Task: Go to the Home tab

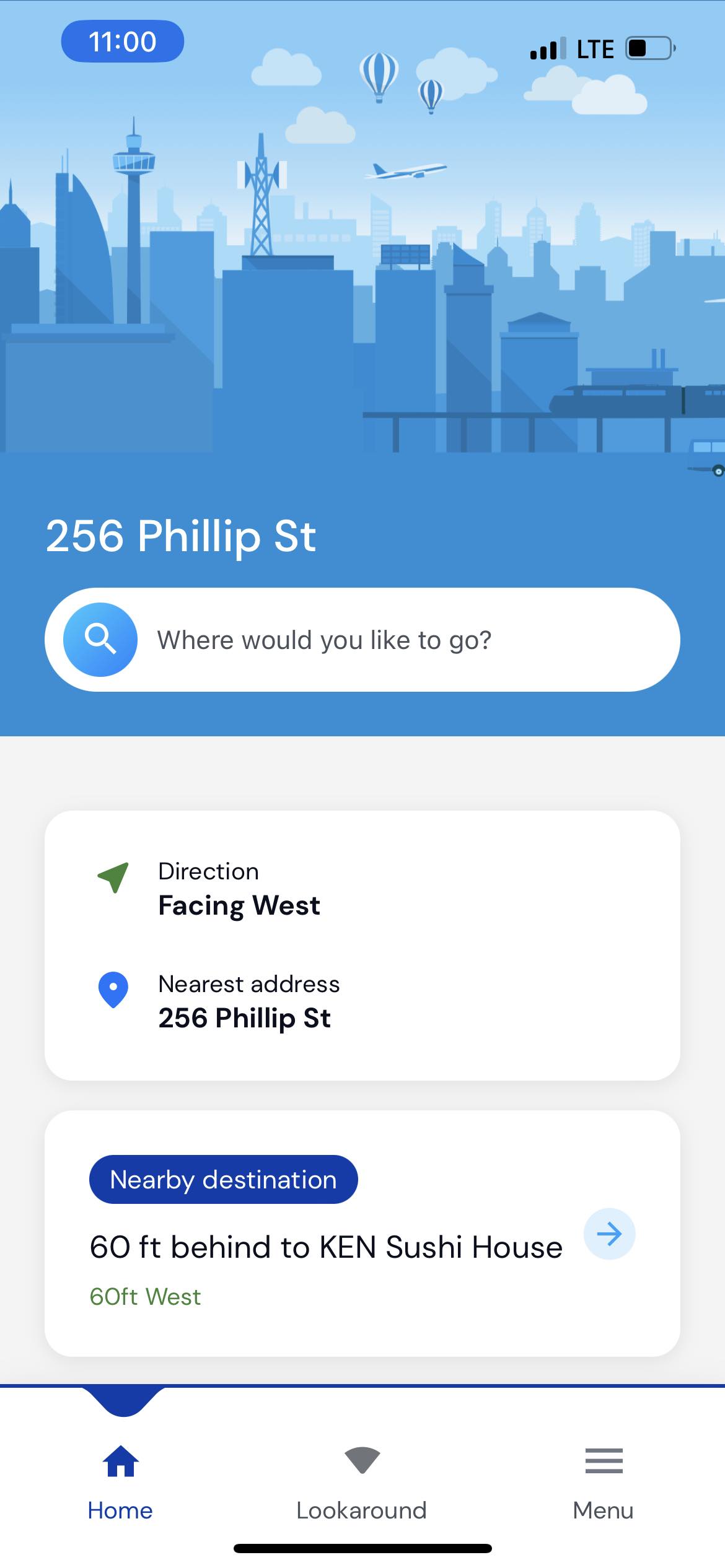Action: click(x=120, y=1483)
